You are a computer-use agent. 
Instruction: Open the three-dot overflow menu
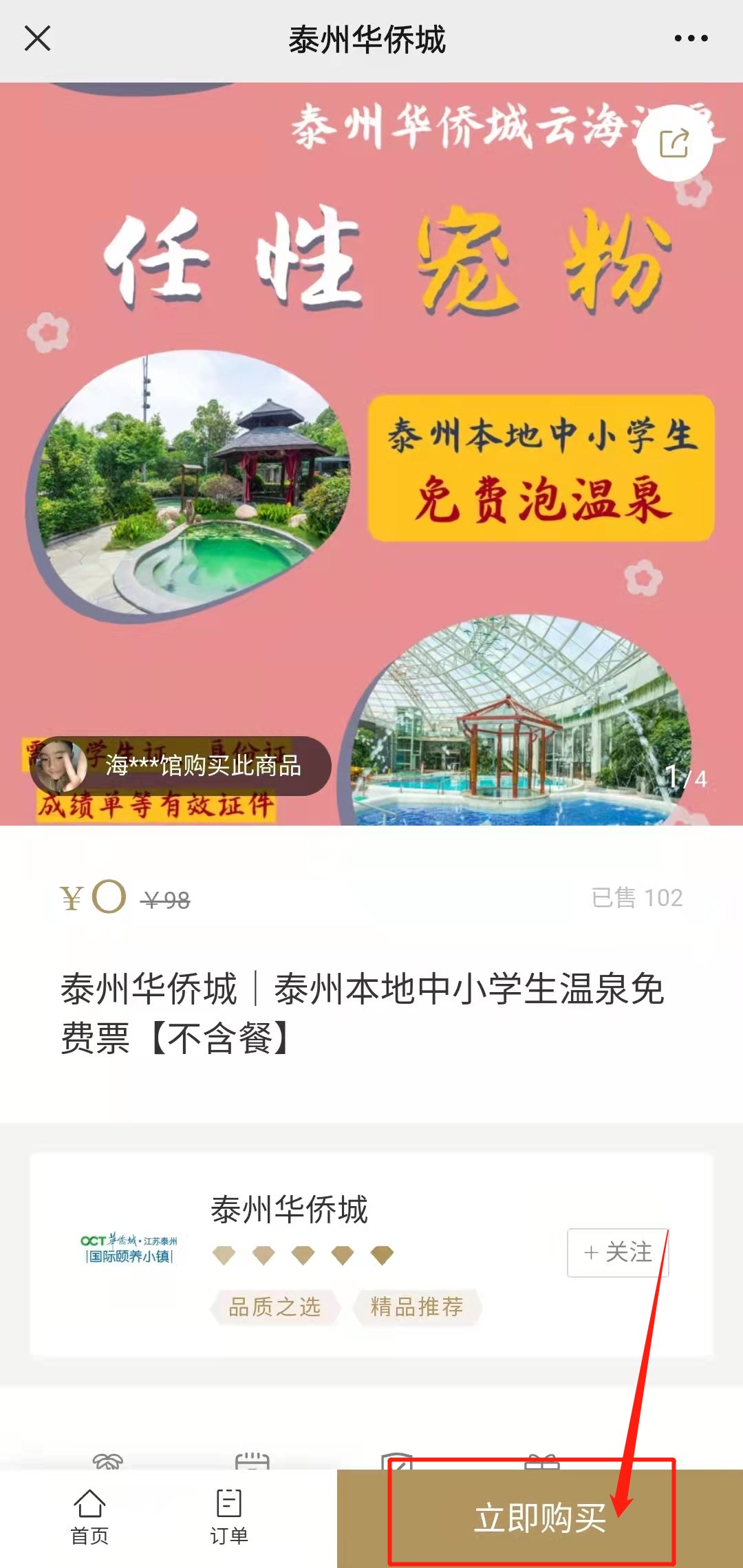pyautogui.click(x=691, y=39)
